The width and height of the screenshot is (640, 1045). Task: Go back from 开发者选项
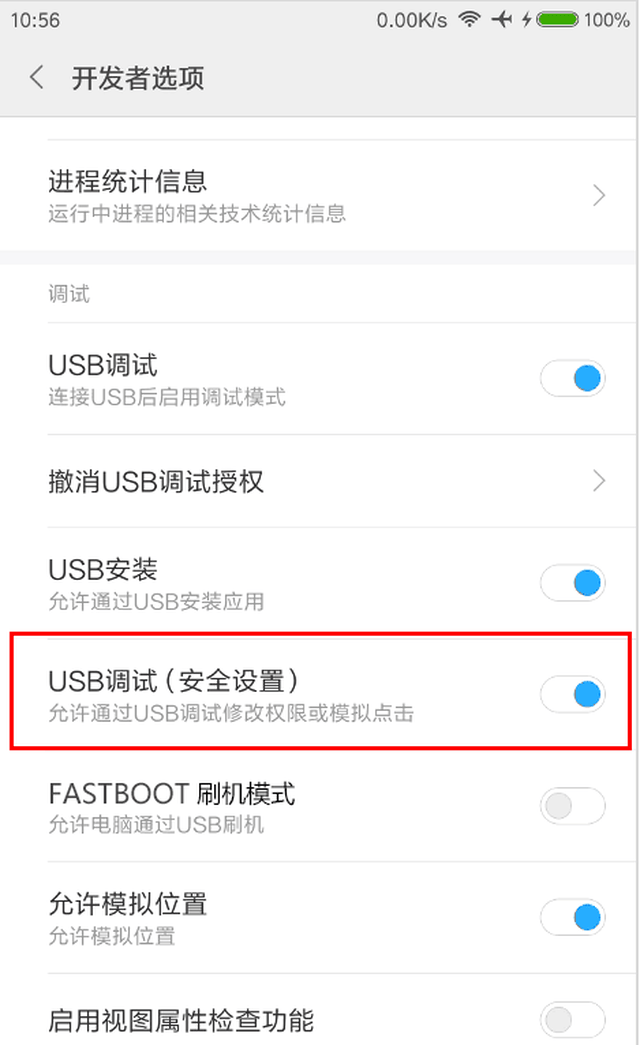[37, 78]
